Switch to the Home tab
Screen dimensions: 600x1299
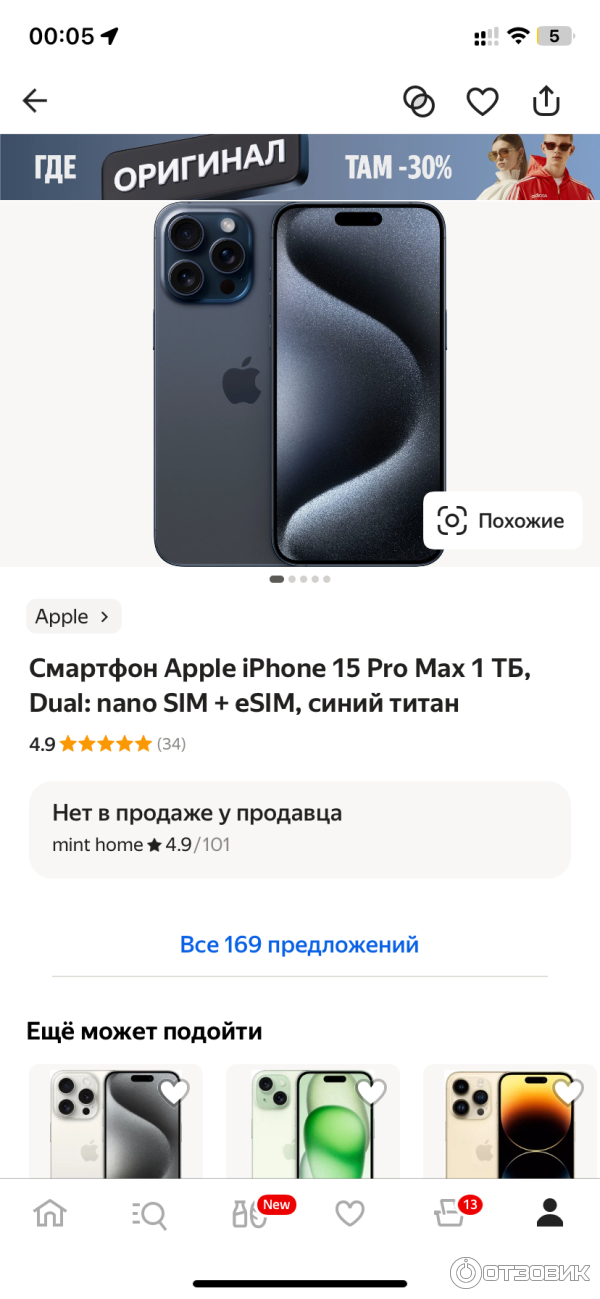pyautogui.click(x=50, y=1214)
